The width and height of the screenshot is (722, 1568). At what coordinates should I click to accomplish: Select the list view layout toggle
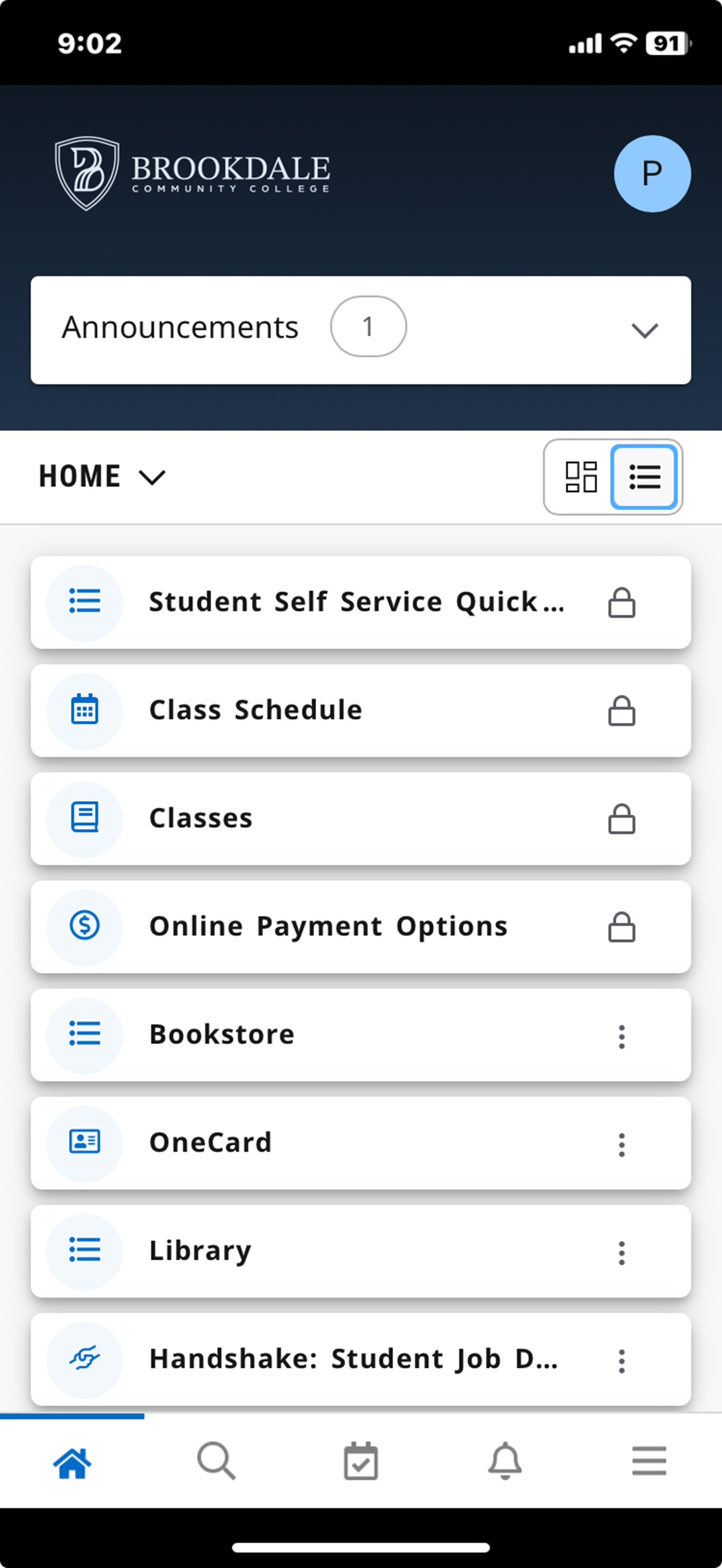click(645, 477)
